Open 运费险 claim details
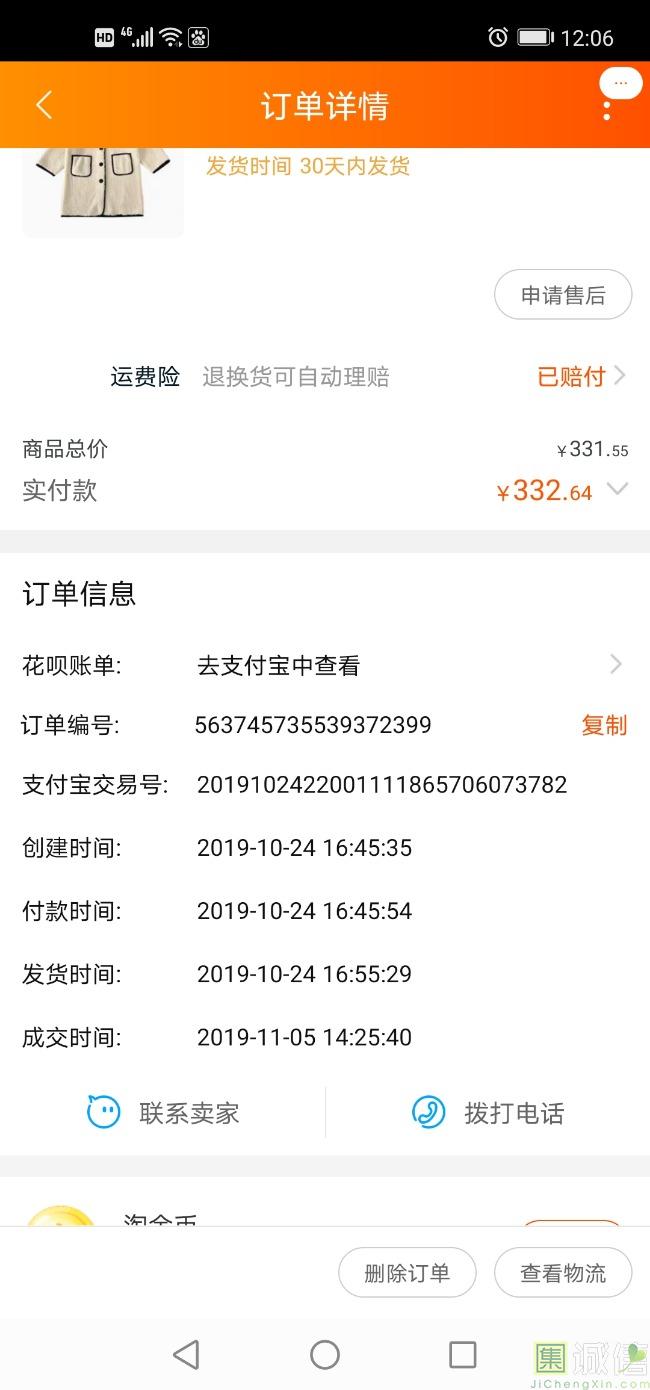The height and width of the screenshot is (1390, 650). point(581,376)
